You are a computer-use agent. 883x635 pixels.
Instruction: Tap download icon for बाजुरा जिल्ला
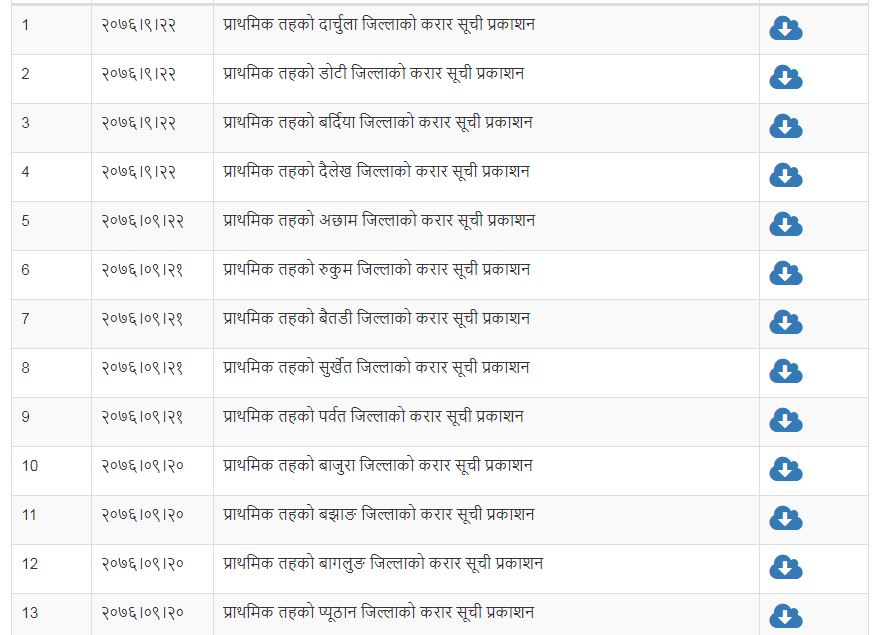pyautogui.click(x=786, y=470)
